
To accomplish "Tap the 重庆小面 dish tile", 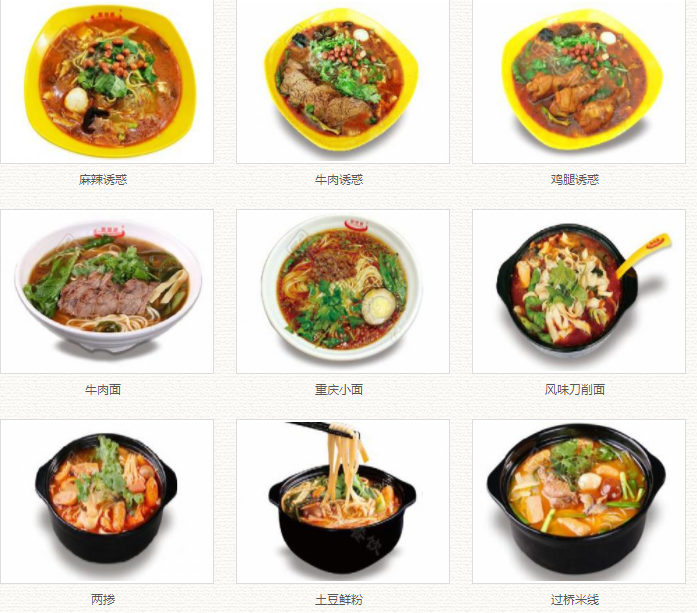I will [x=342, y=290].
